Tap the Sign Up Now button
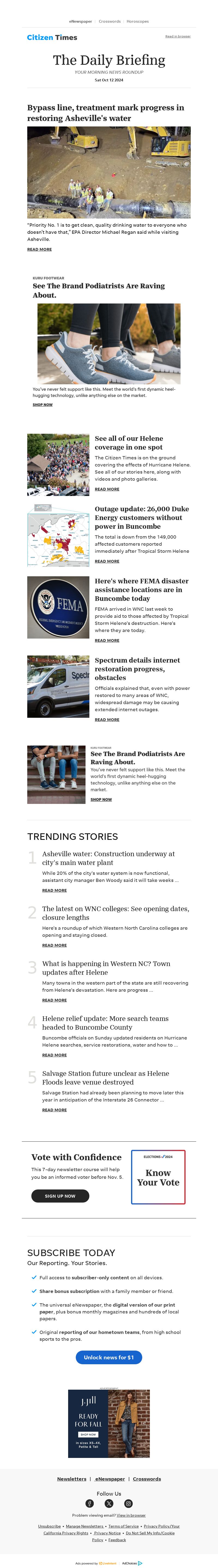This screenshot has height=1568, width=218. (60, 1195)
